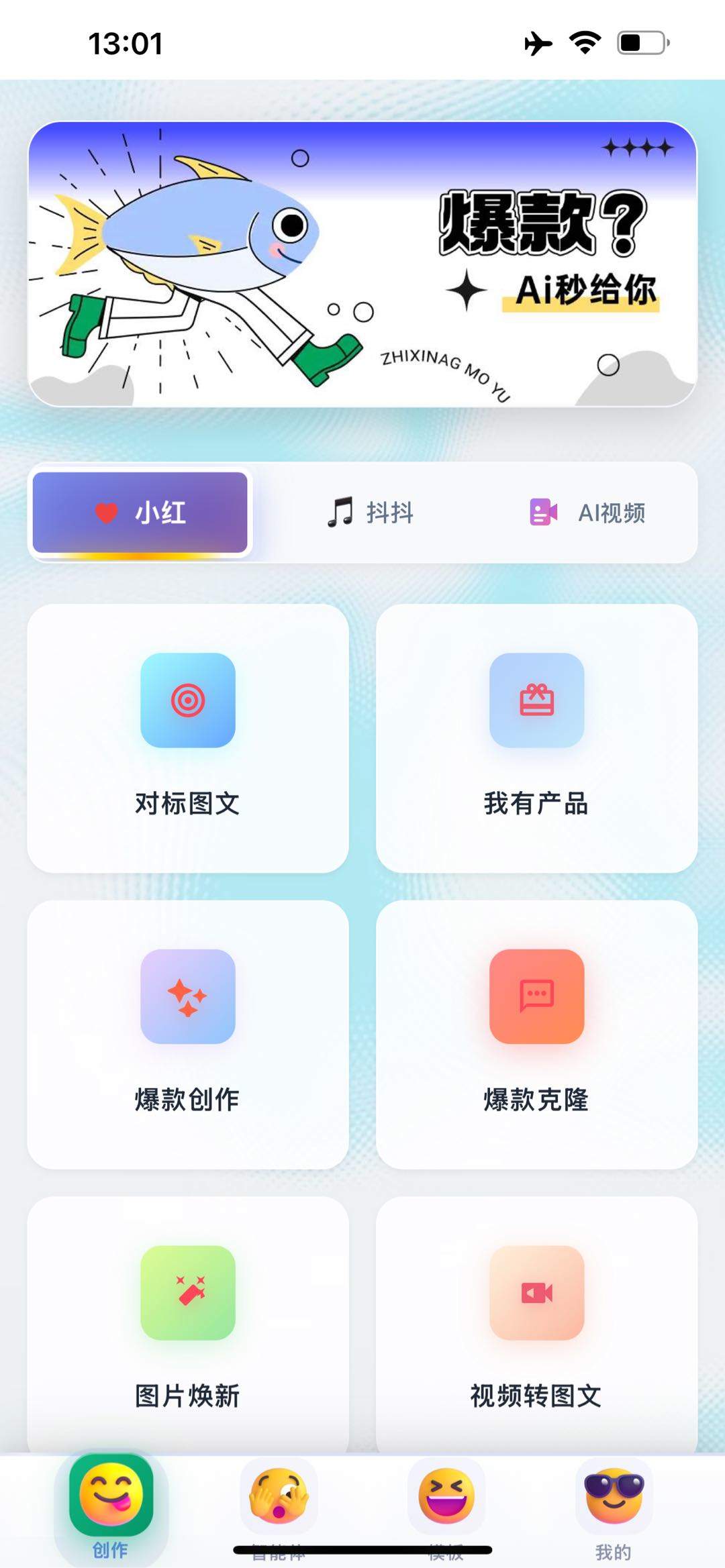
Task: Tap the music note icon beside 抖抖
Action: point(340,513)
